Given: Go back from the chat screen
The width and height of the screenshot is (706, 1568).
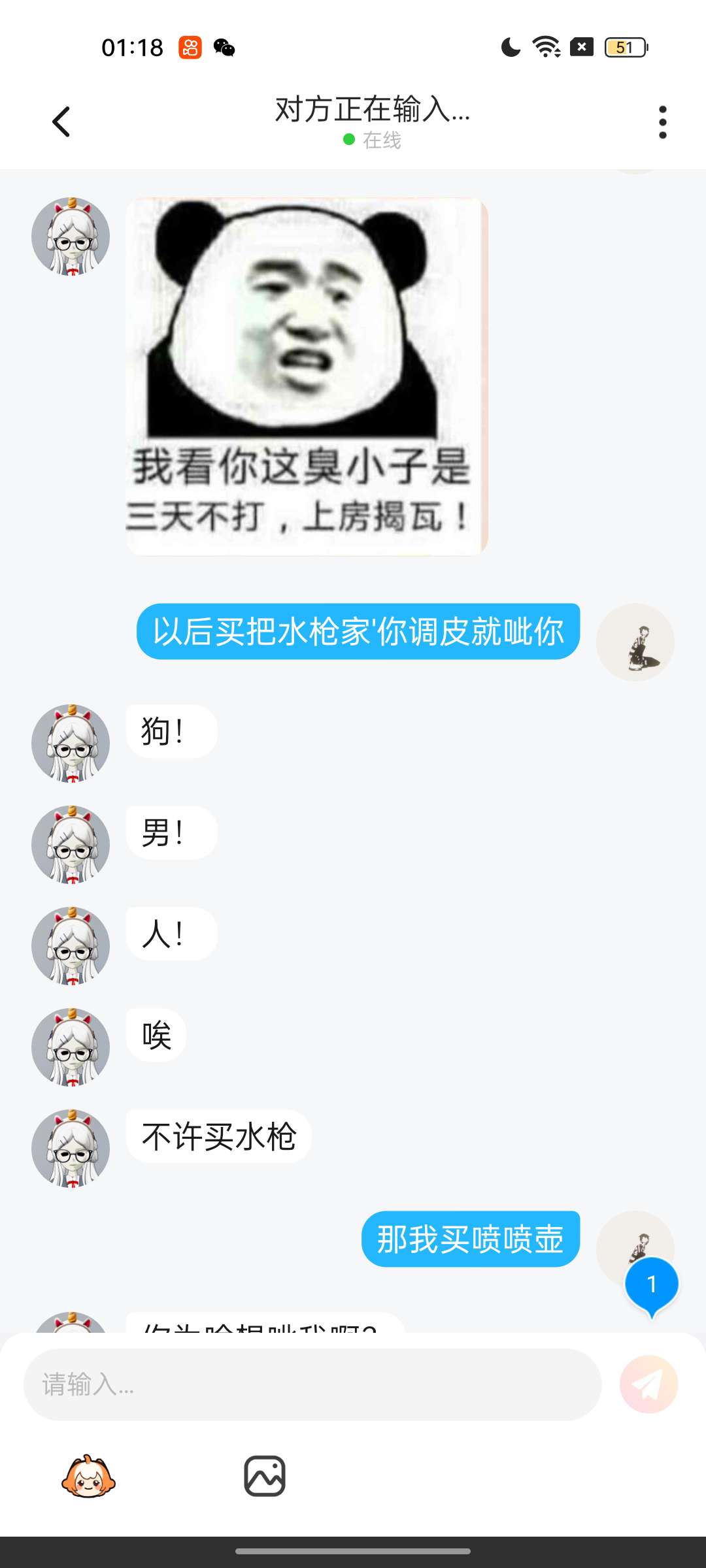Looking at the screenshot, I should pos(61,122).
